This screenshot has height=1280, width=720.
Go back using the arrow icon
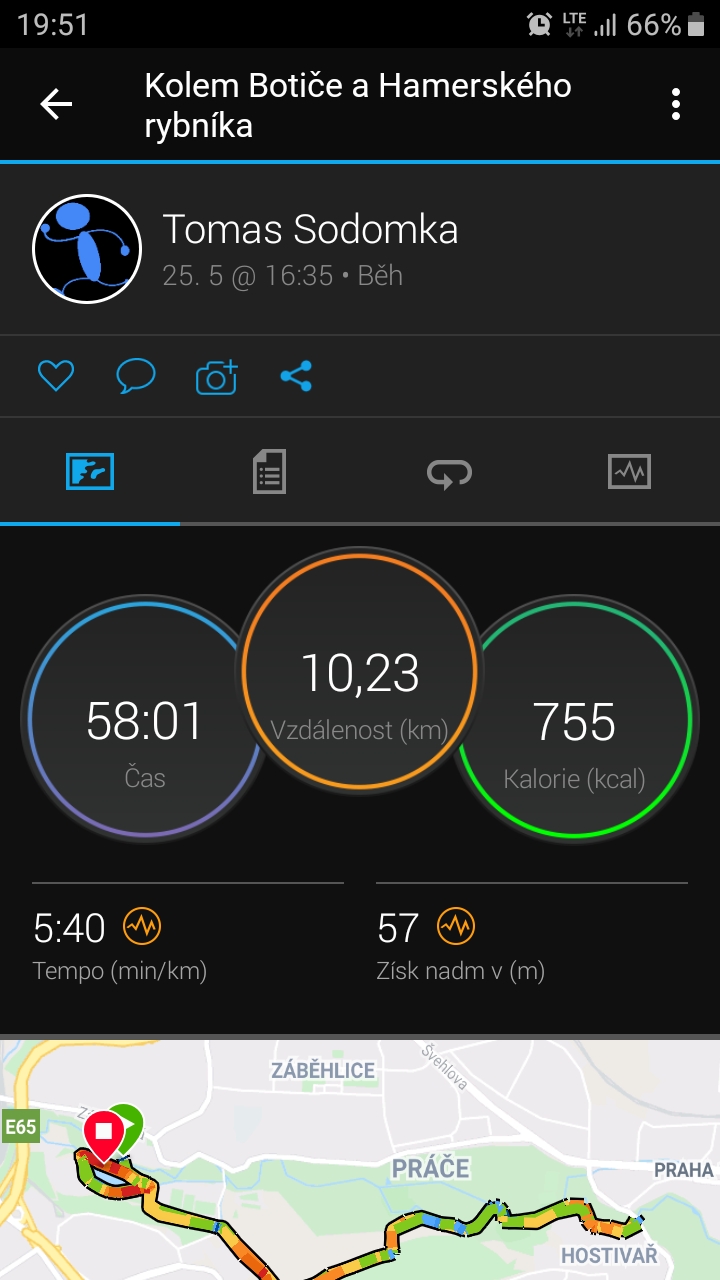pos(56,104)
